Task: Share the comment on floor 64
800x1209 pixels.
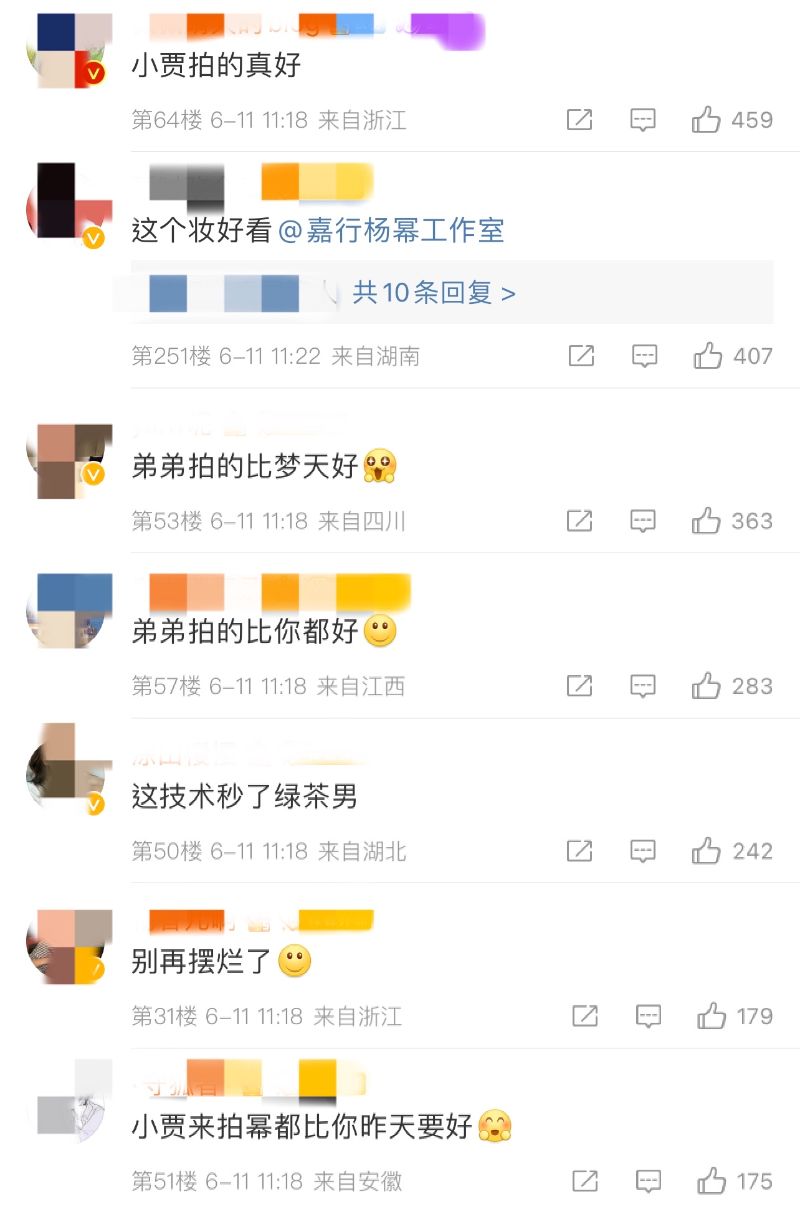Action: click(x=579, y=121)
